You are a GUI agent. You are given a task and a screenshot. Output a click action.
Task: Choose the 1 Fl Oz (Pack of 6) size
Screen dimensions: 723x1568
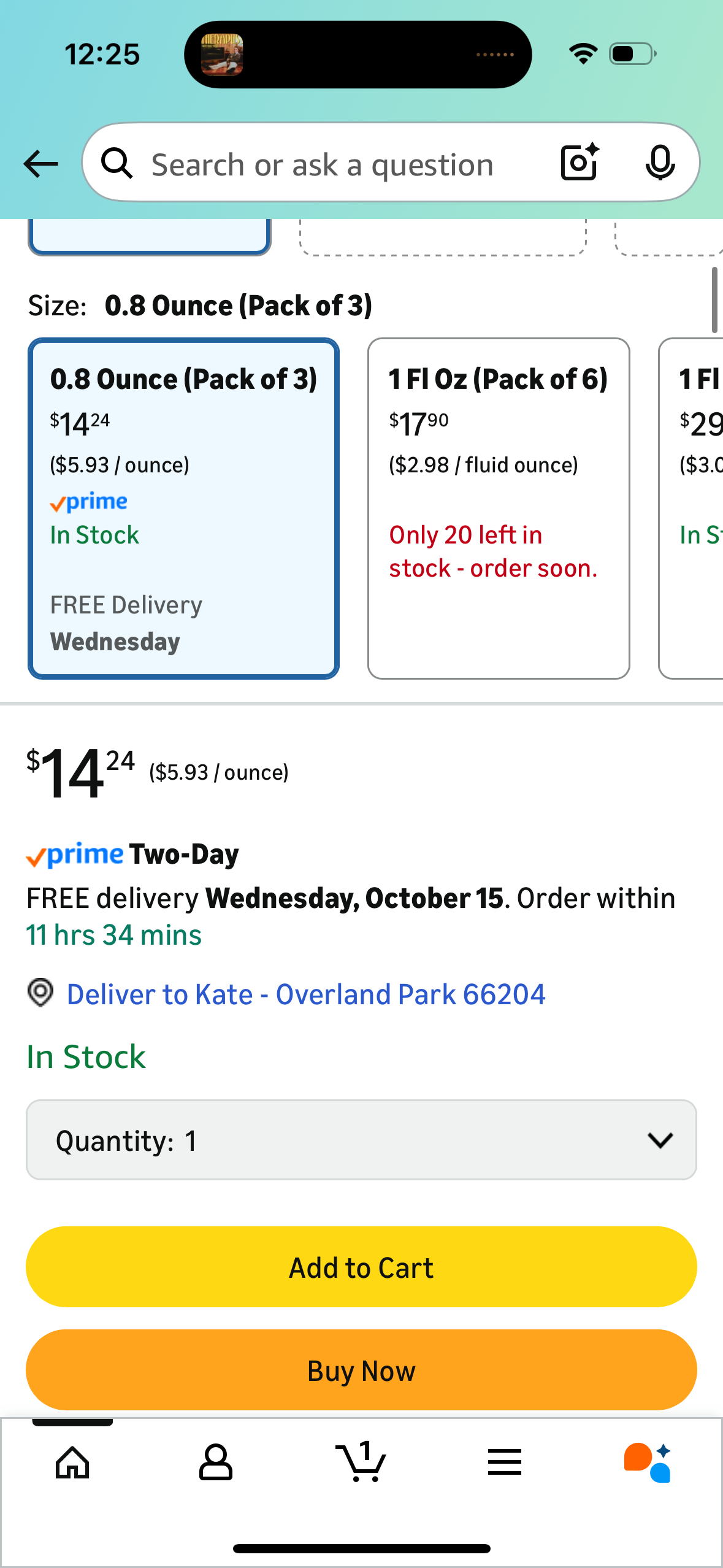(498, 508)
